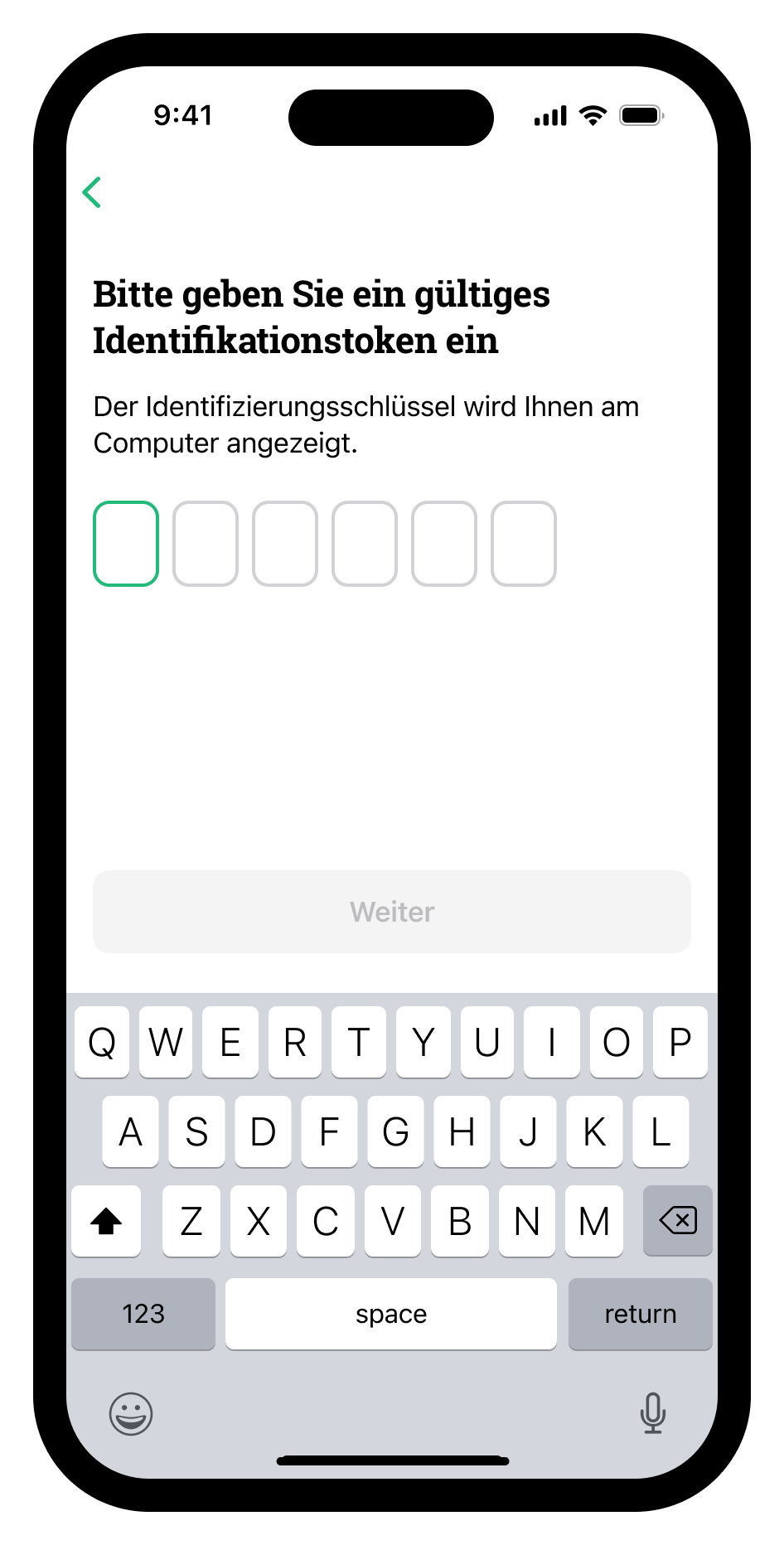The image size is (784, 1545).
Task: Tap the Q key
Action: [x=101, y=1043]
